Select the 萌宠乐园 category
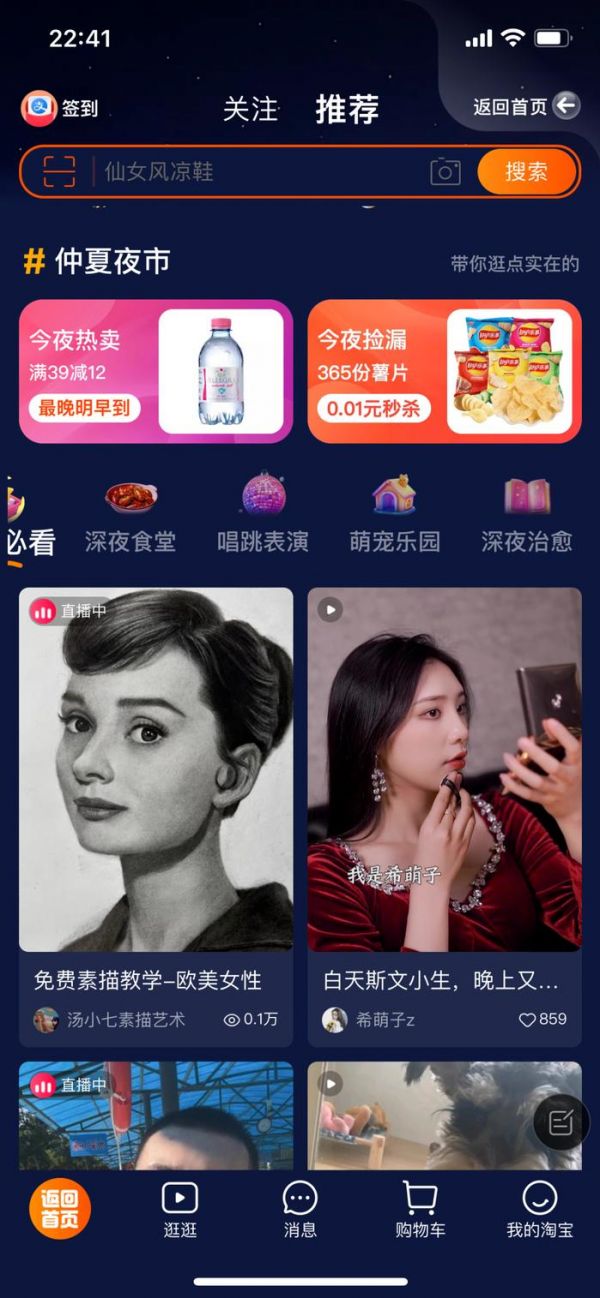 click(x=394, y=518)
